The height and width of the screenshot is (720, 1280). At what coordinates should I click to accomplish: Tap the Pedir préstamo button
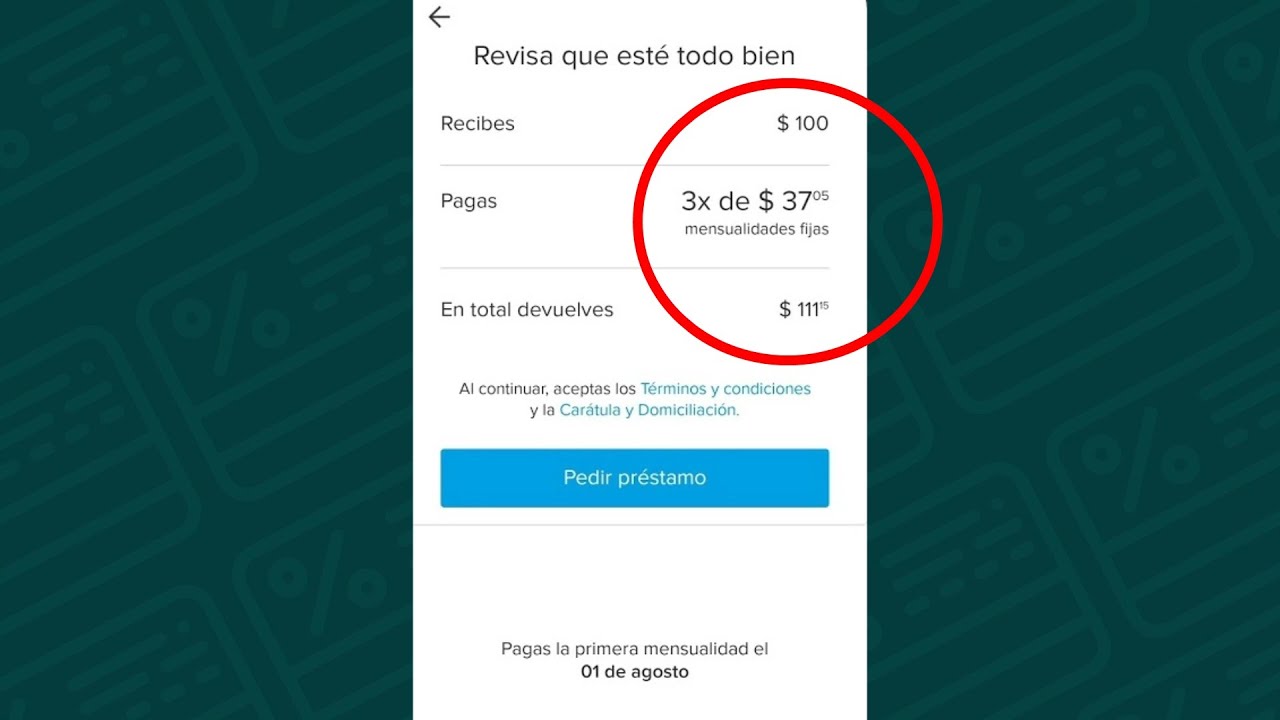click(634, 478)
